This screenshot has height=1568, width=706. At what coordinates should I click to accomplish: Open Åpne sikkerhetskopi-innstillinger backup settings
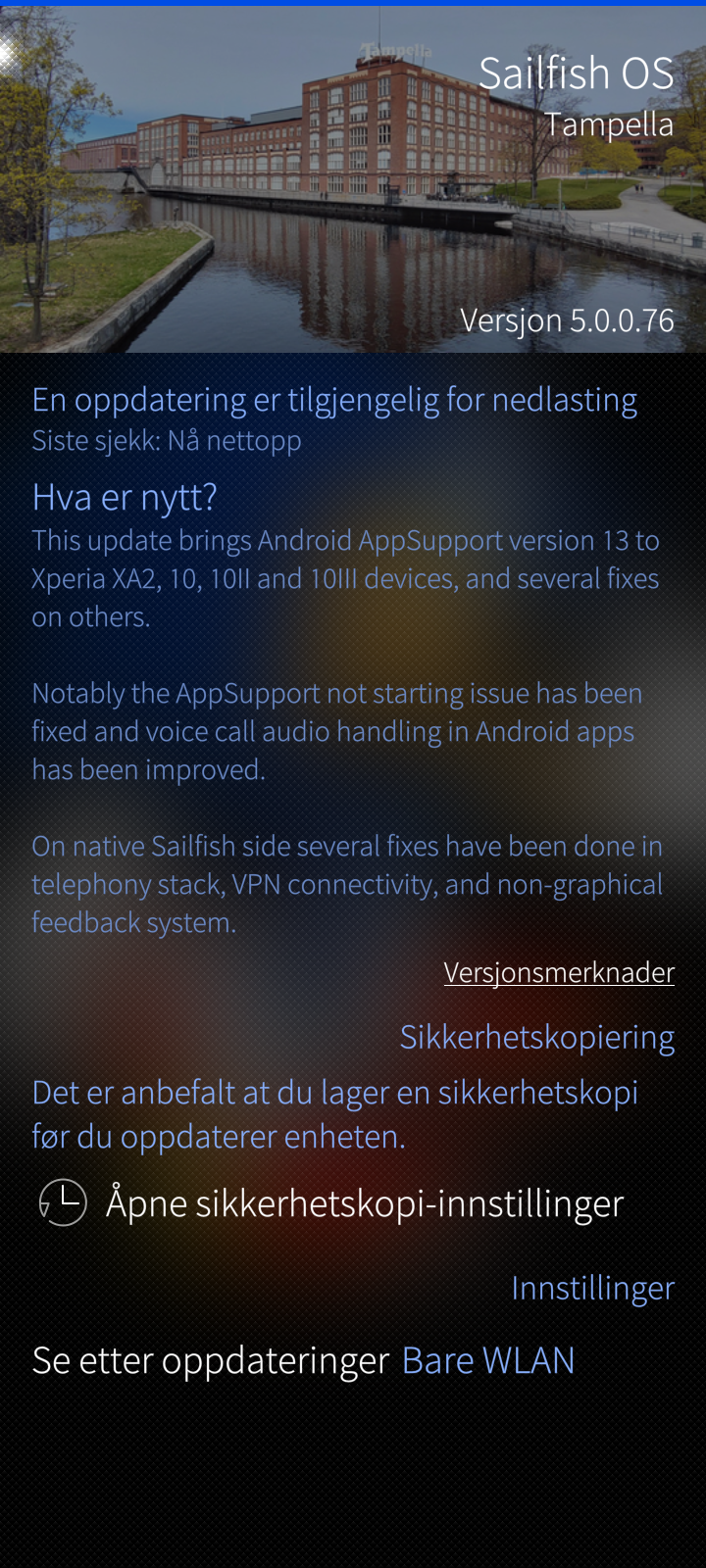point(333,1202)
